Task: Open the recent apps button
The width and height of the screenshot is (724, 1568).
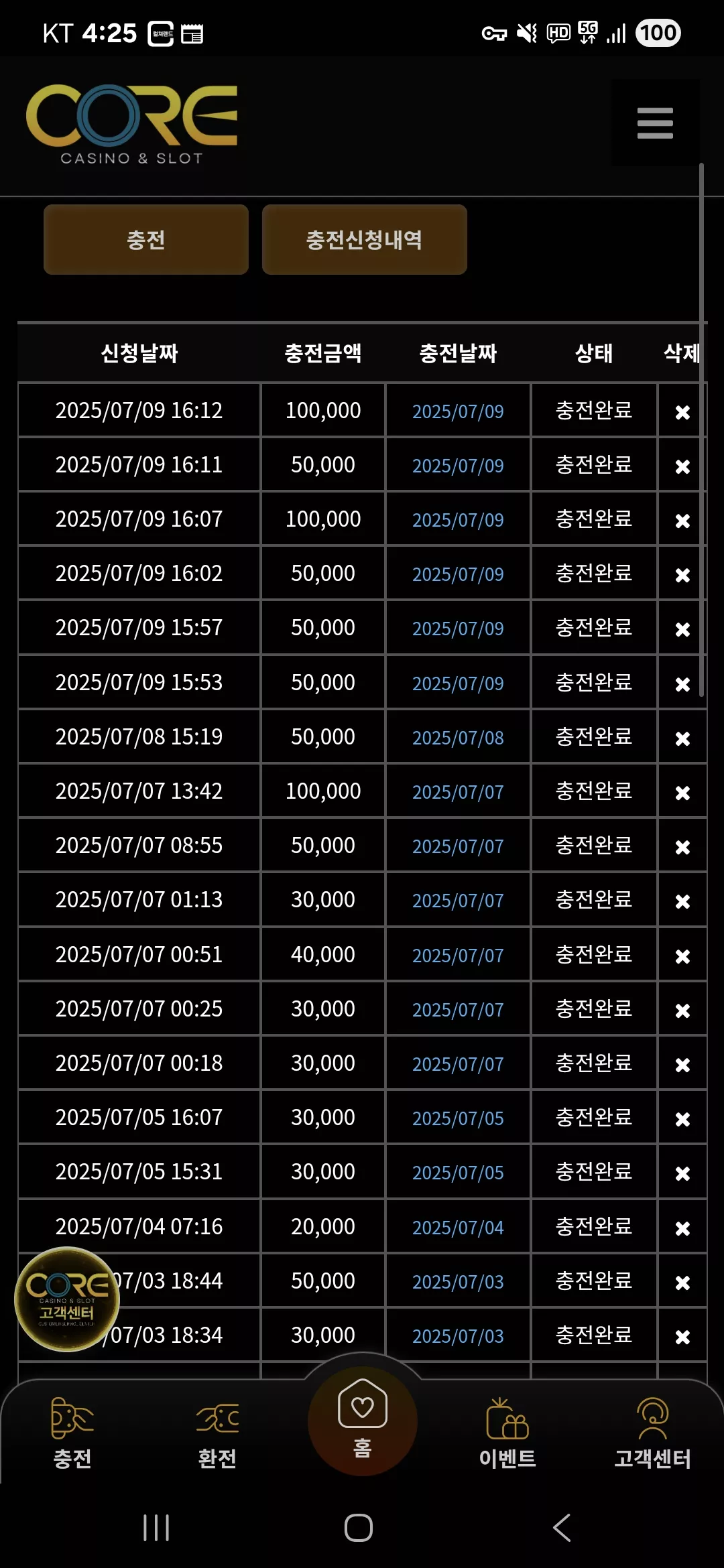Action: [x=156, y=1528]
